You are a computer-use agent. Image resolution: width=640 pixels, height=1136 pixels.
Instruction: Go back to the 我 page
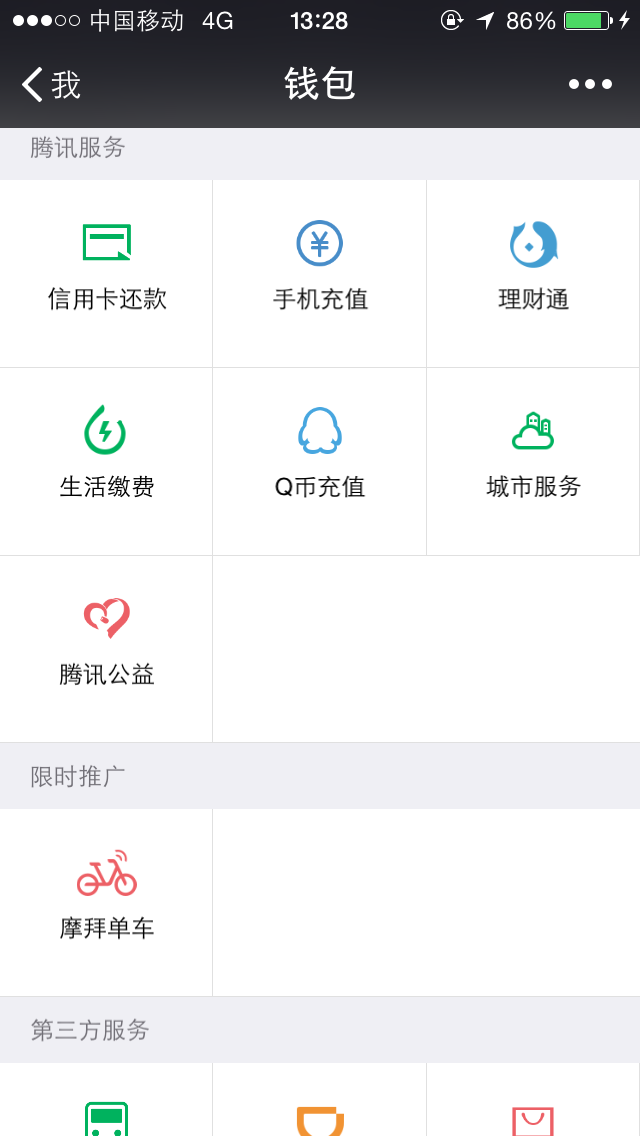tap(51, 84)
